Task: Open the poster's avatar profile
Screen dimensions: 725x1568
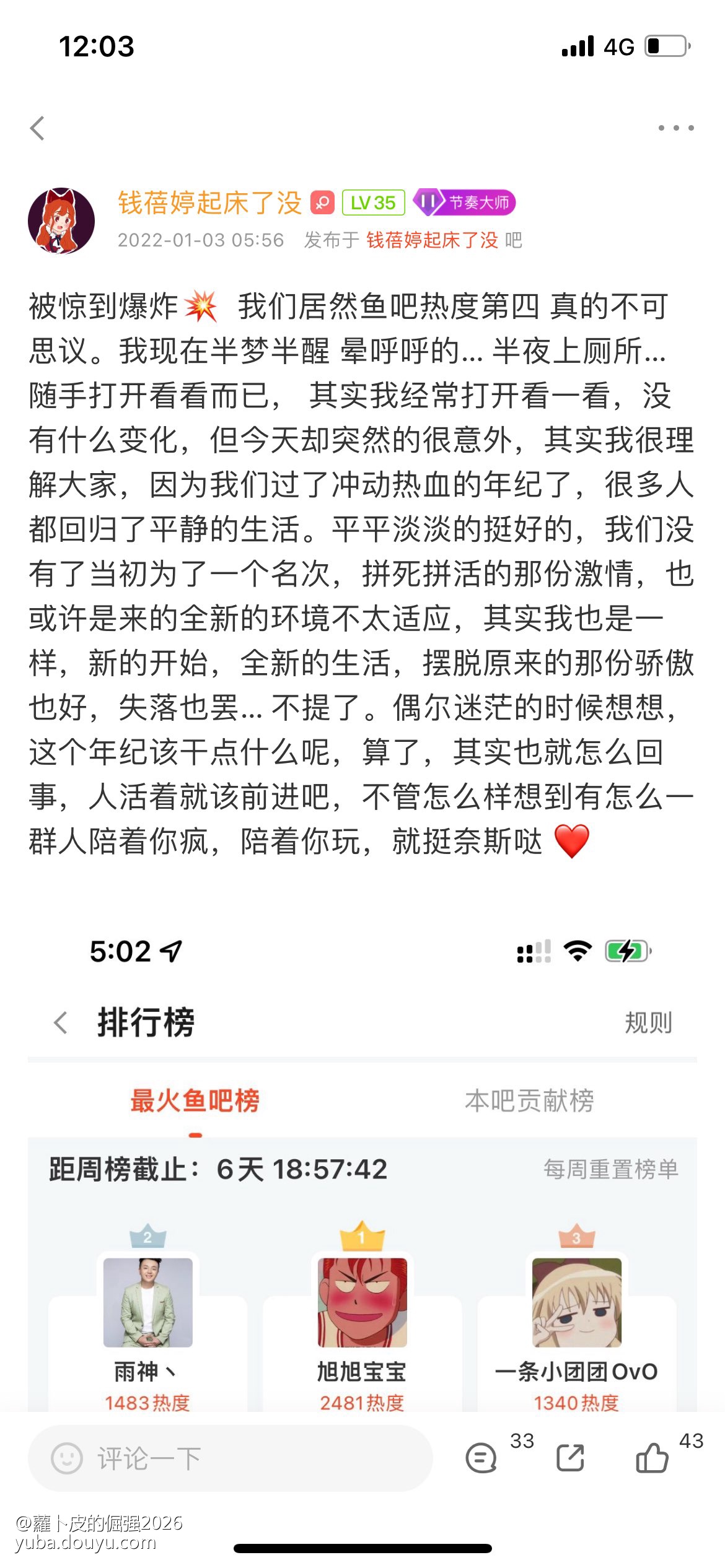Action: click(61, 221)
